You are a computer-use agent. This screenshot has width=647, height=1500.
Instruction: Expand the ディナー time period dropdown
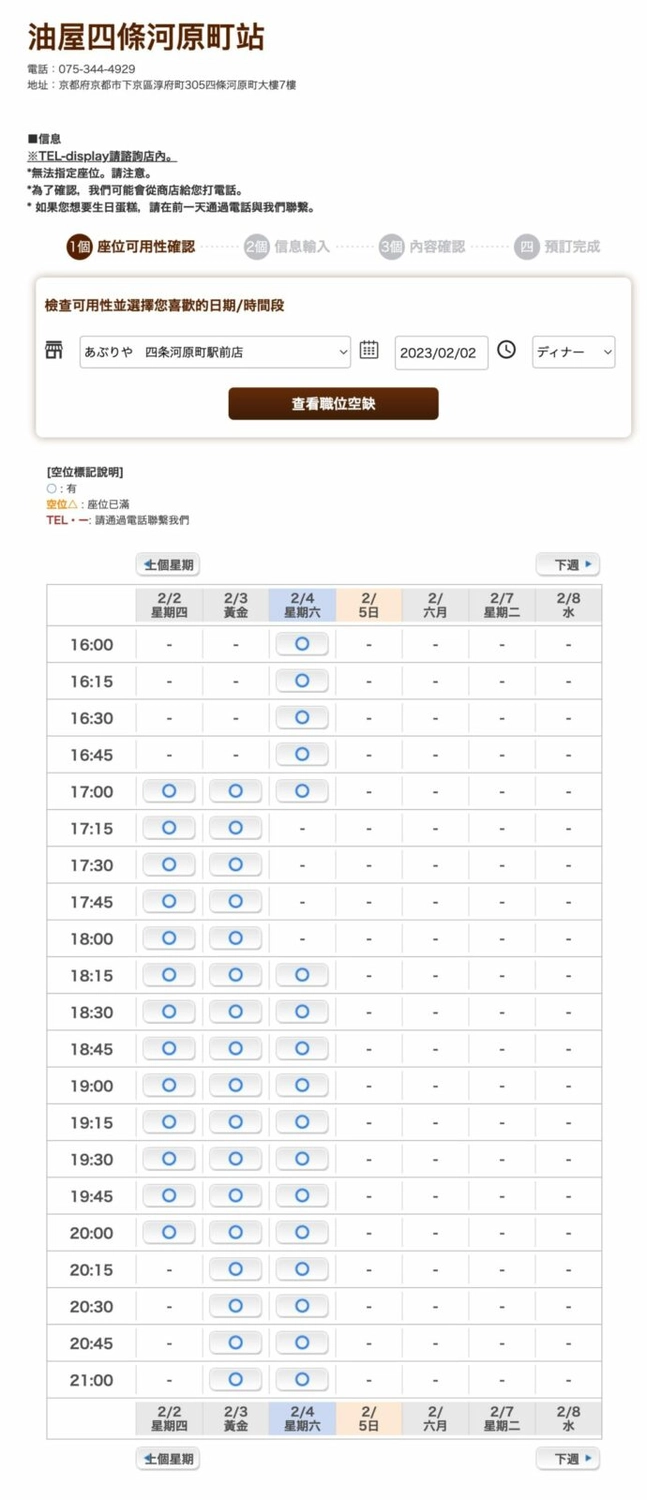(573, 352)
